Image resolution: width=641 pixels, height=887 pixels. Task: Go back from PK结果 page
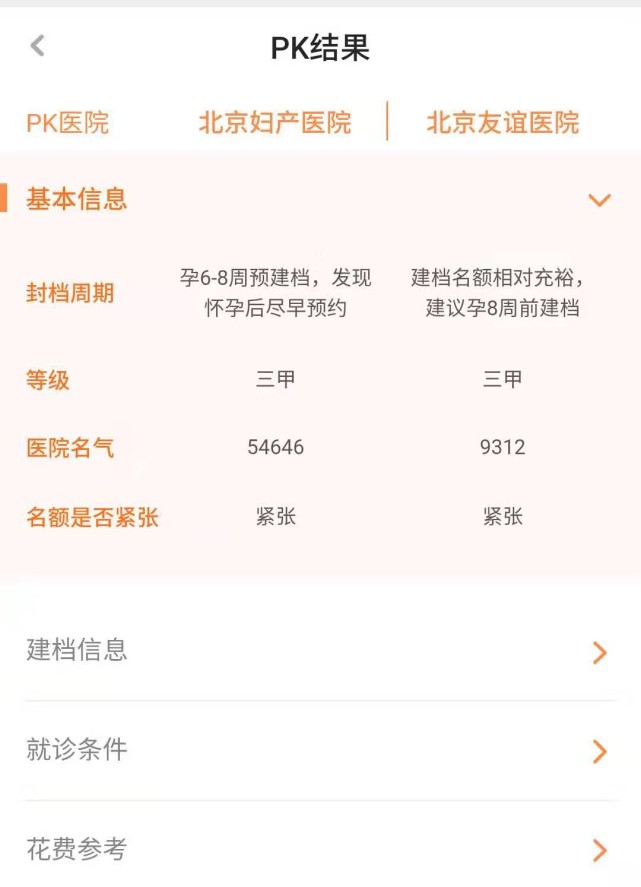(x=38, y=46)
